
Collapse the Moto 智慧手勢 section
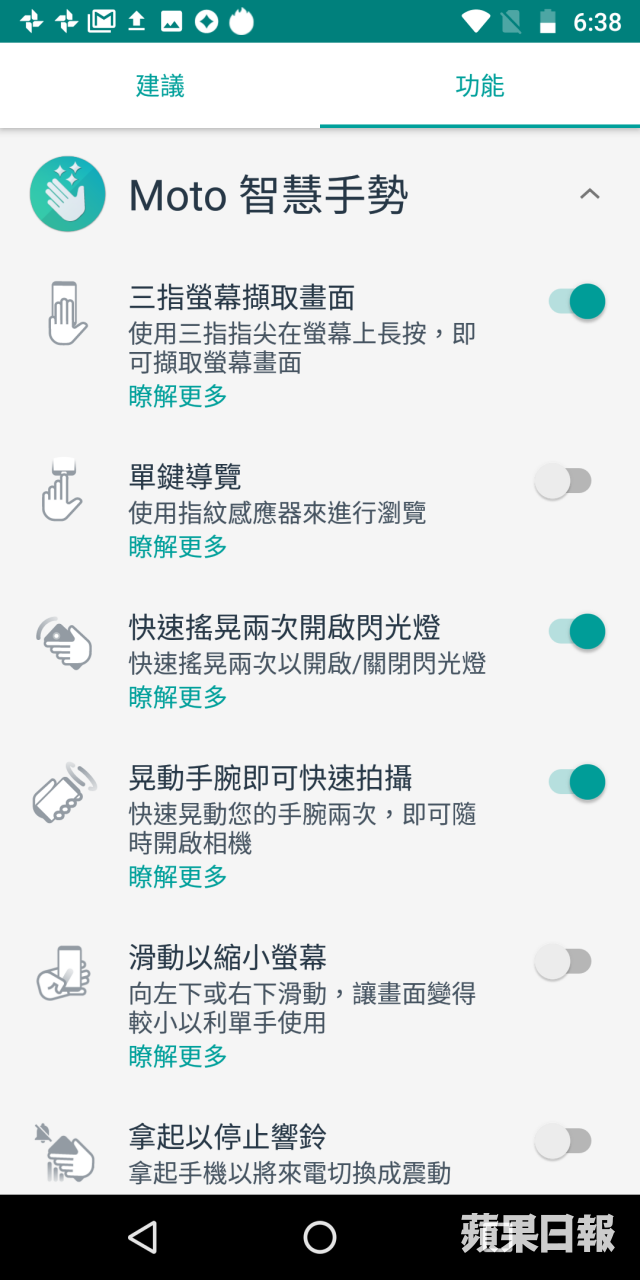590,194
